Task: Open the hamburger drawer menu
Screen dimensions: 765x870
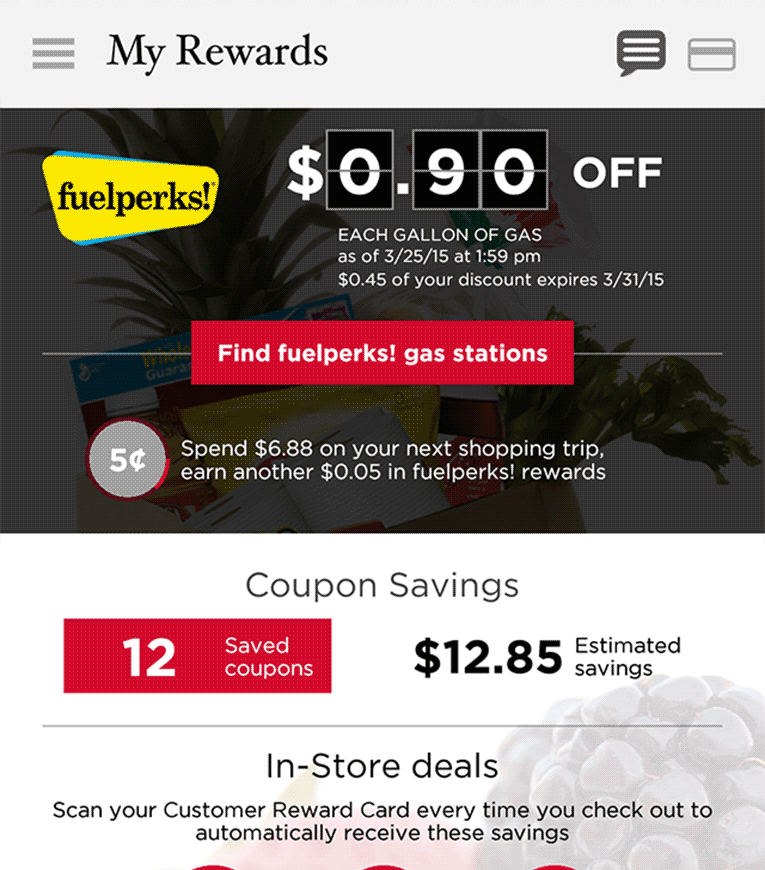Action: click(x=53, y=53)
